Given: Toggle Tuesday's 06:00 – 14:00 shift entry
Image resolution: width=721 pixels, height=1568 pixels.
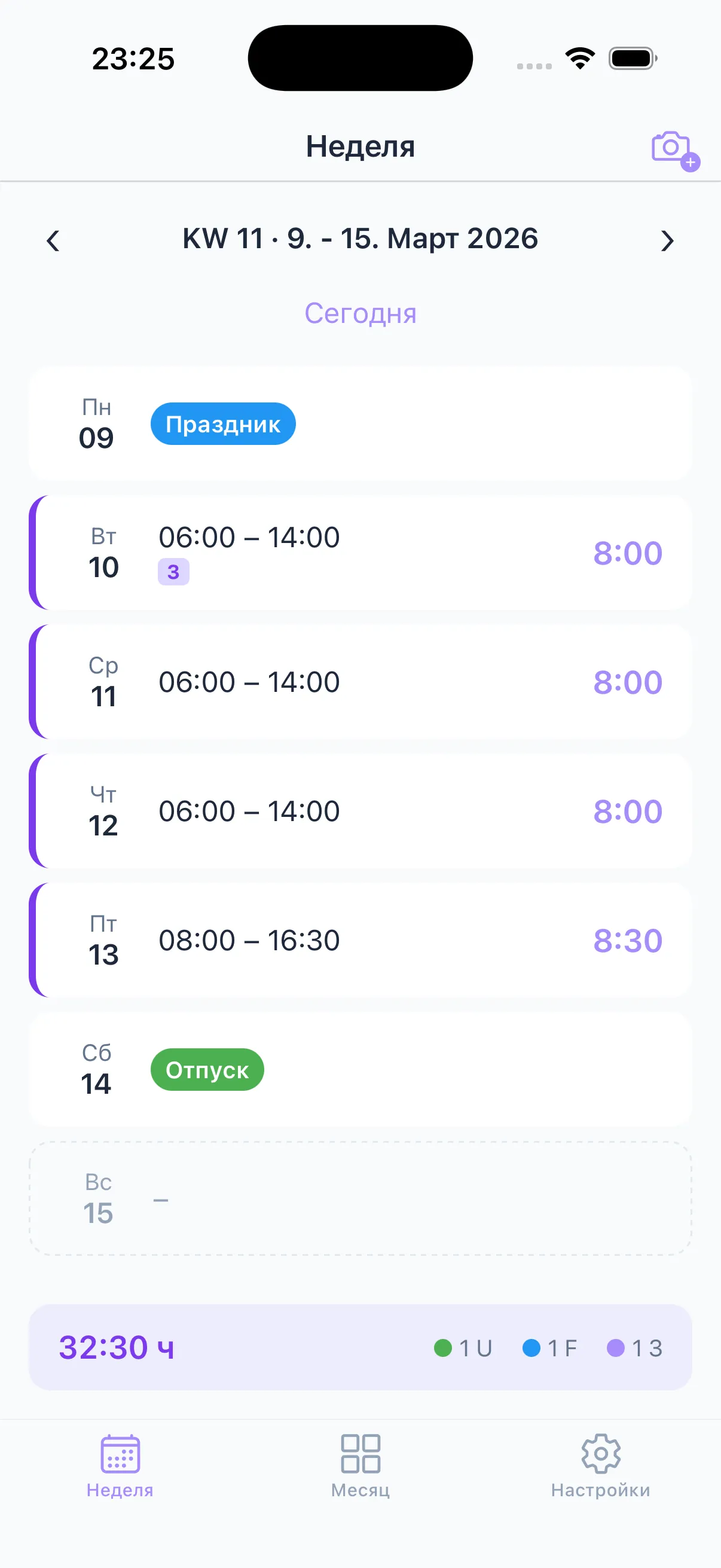Looking at the screenshot, I should (x=360, y=551).
